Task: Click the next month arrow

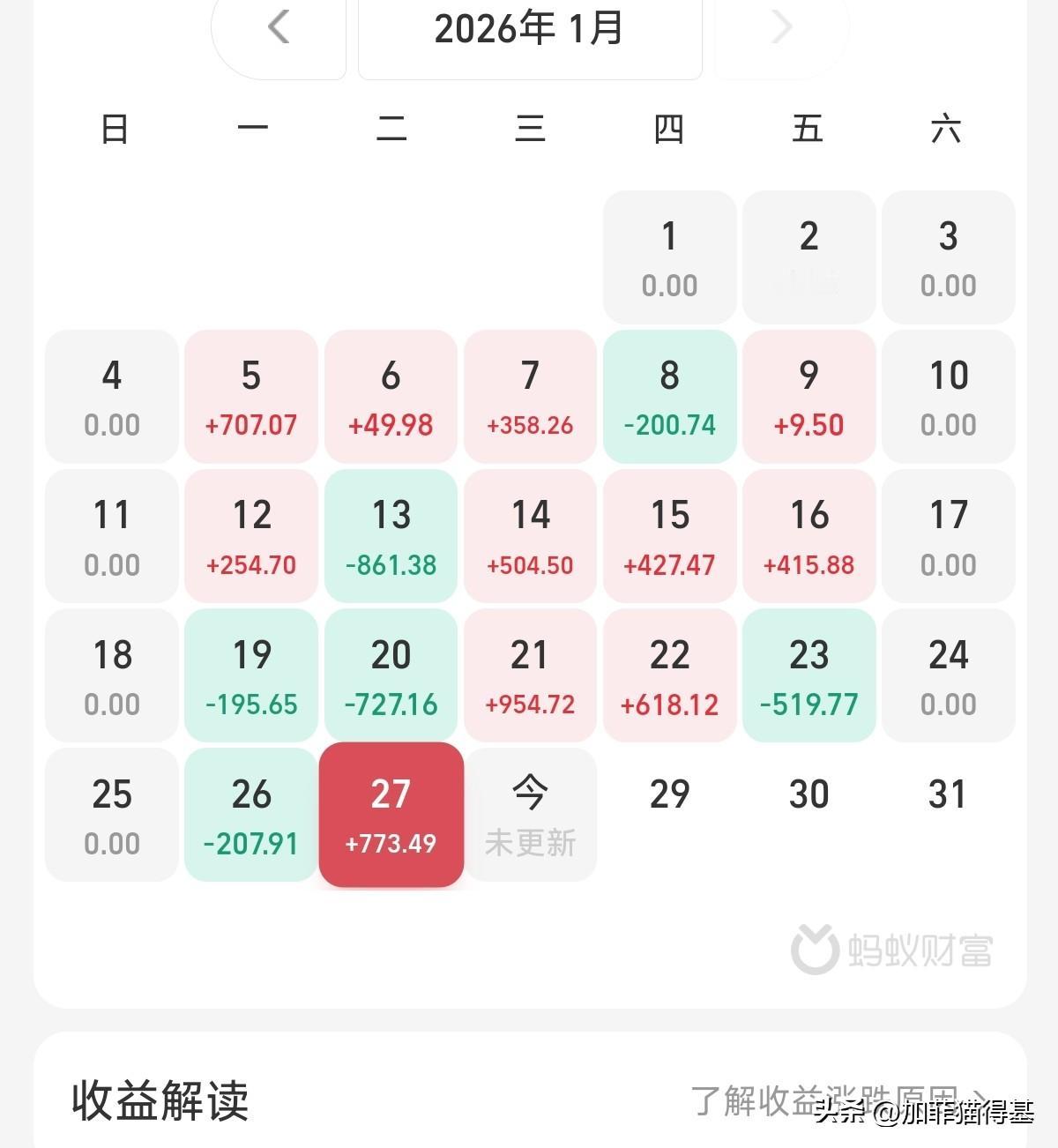Action: tap(779, 27)
